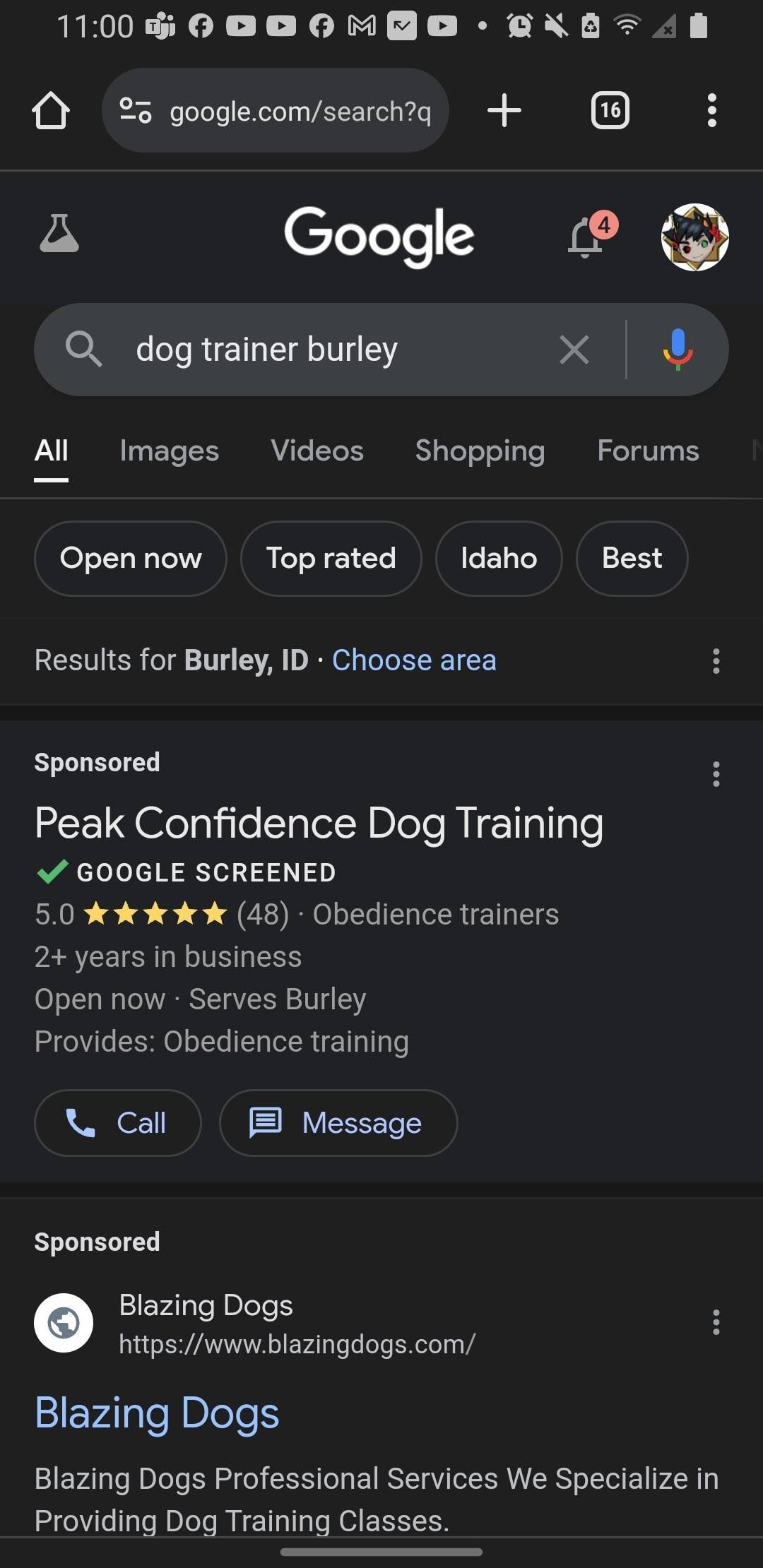Select Choose area link
The width and height of the screenshot is (763, 1568).
coord(414,660)
